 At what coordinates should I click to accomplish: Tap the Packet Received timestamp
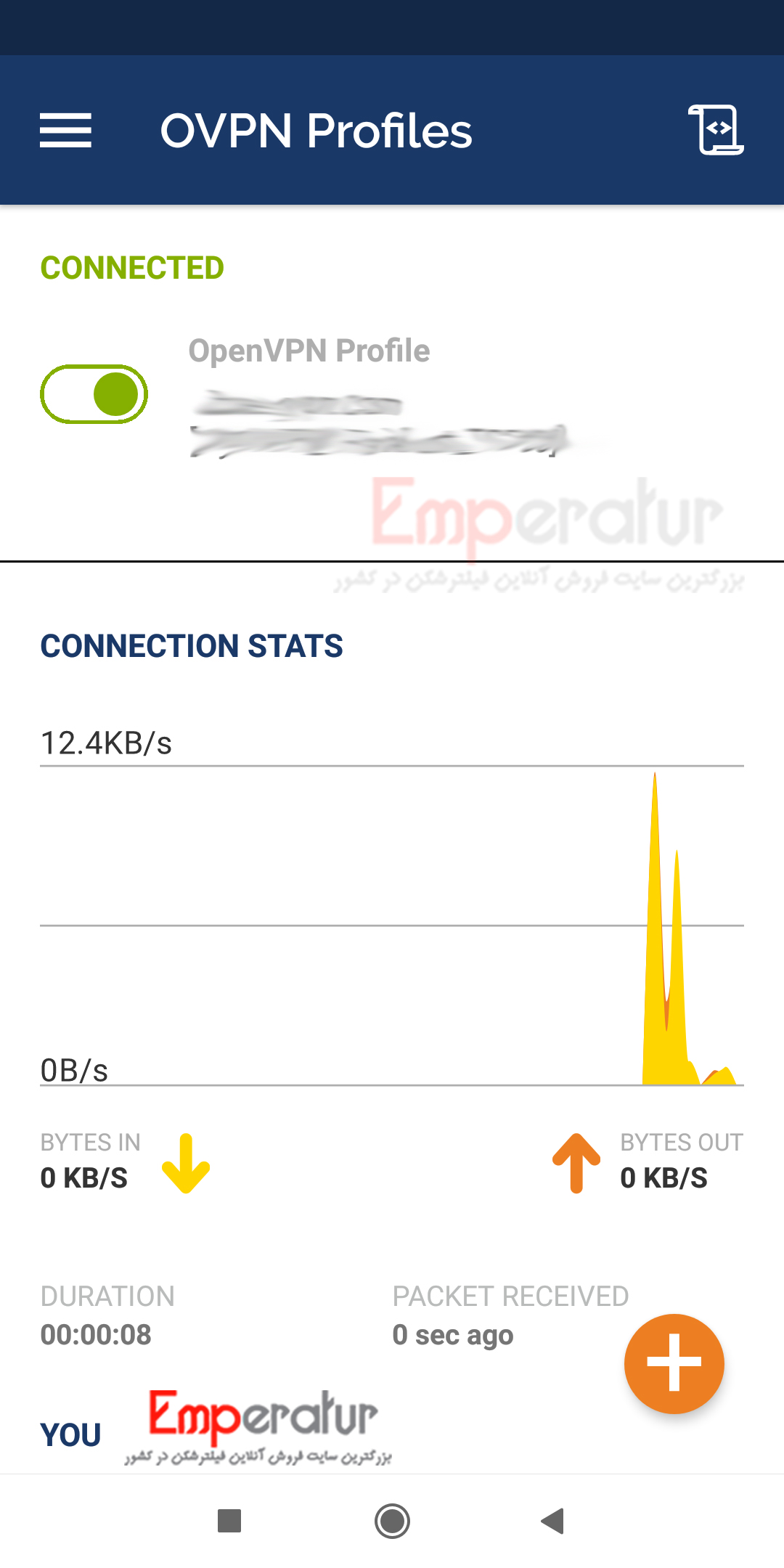click(452, 1335)
